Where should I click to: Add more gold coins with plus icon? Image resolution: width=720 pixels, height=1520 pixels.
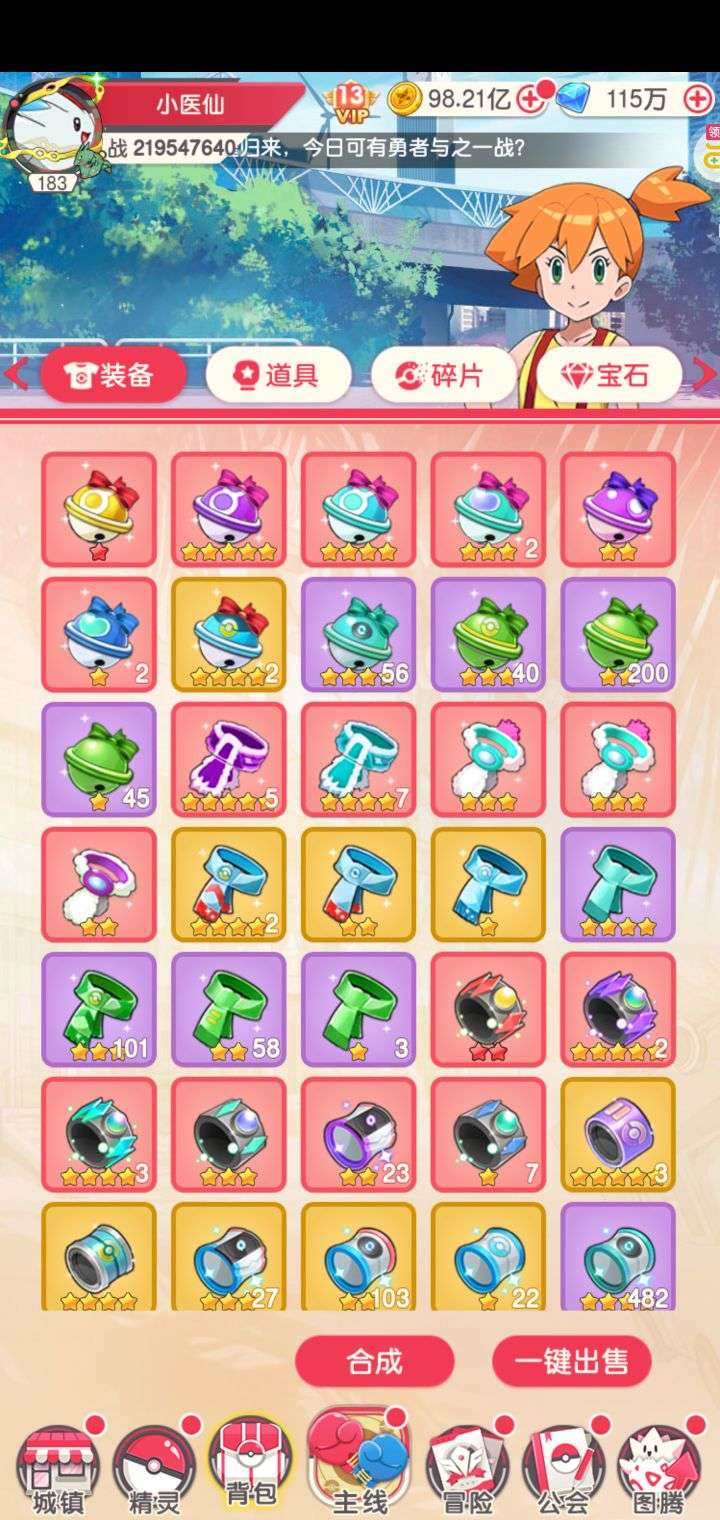pos(531,97)
